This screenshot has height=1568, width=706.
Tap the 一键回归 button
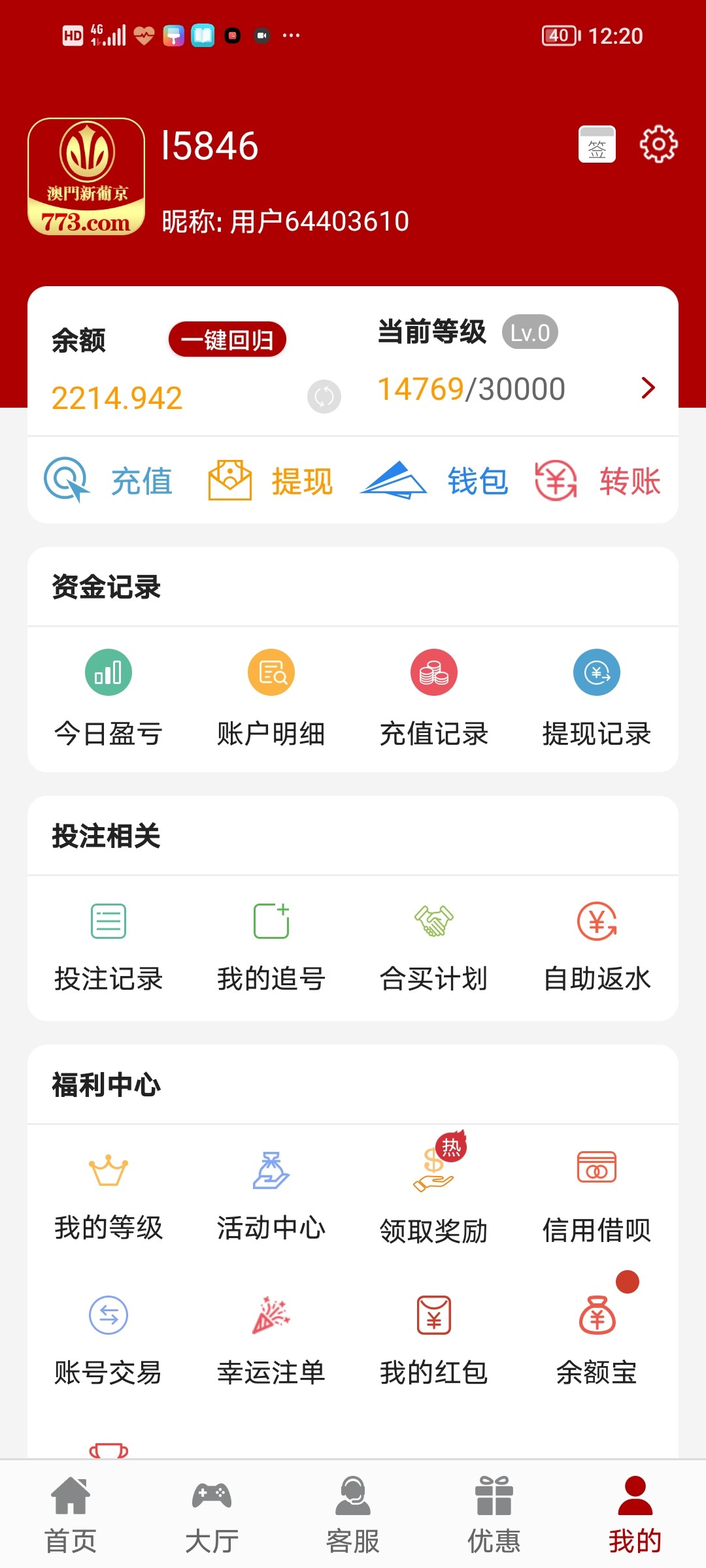tap(227, 340)
